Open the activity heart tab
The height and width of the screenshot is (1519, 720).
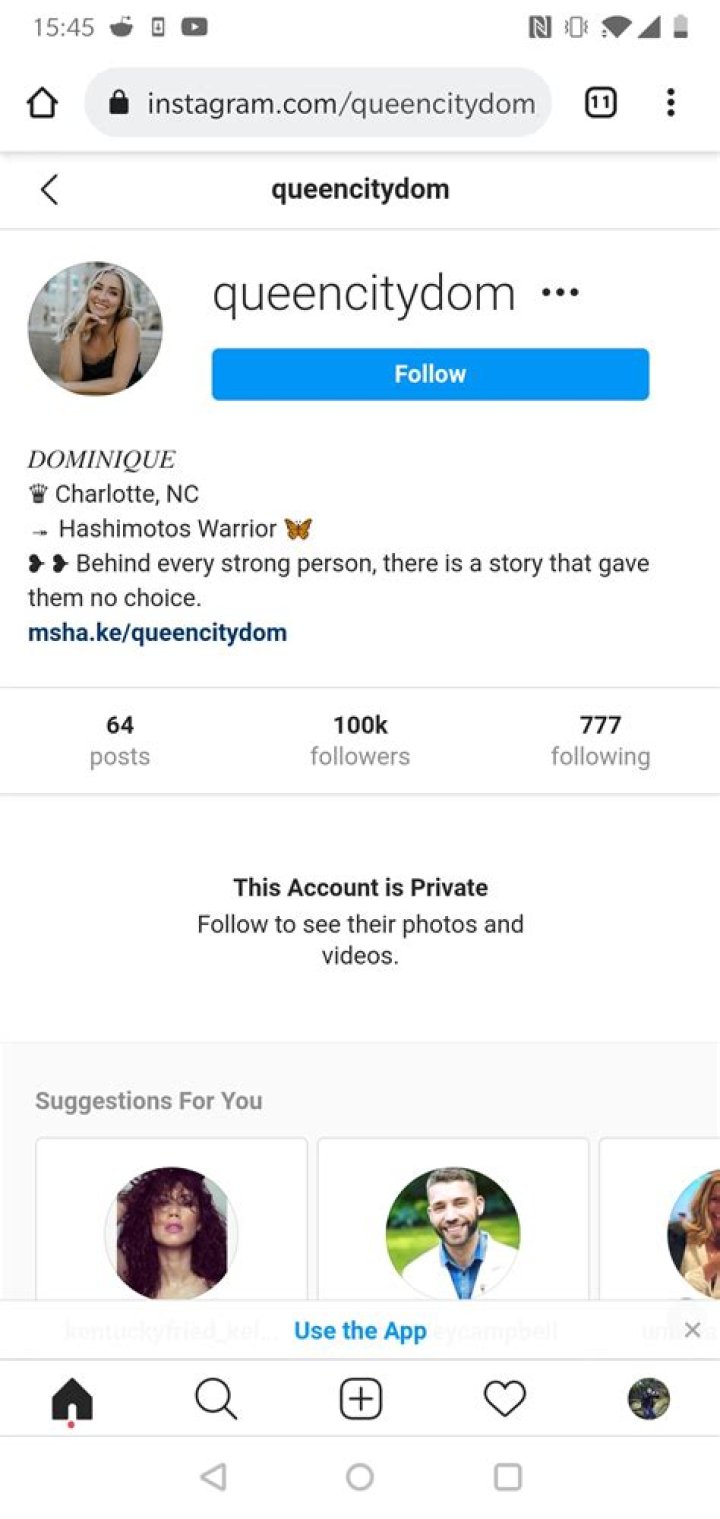click(504, 1399)
